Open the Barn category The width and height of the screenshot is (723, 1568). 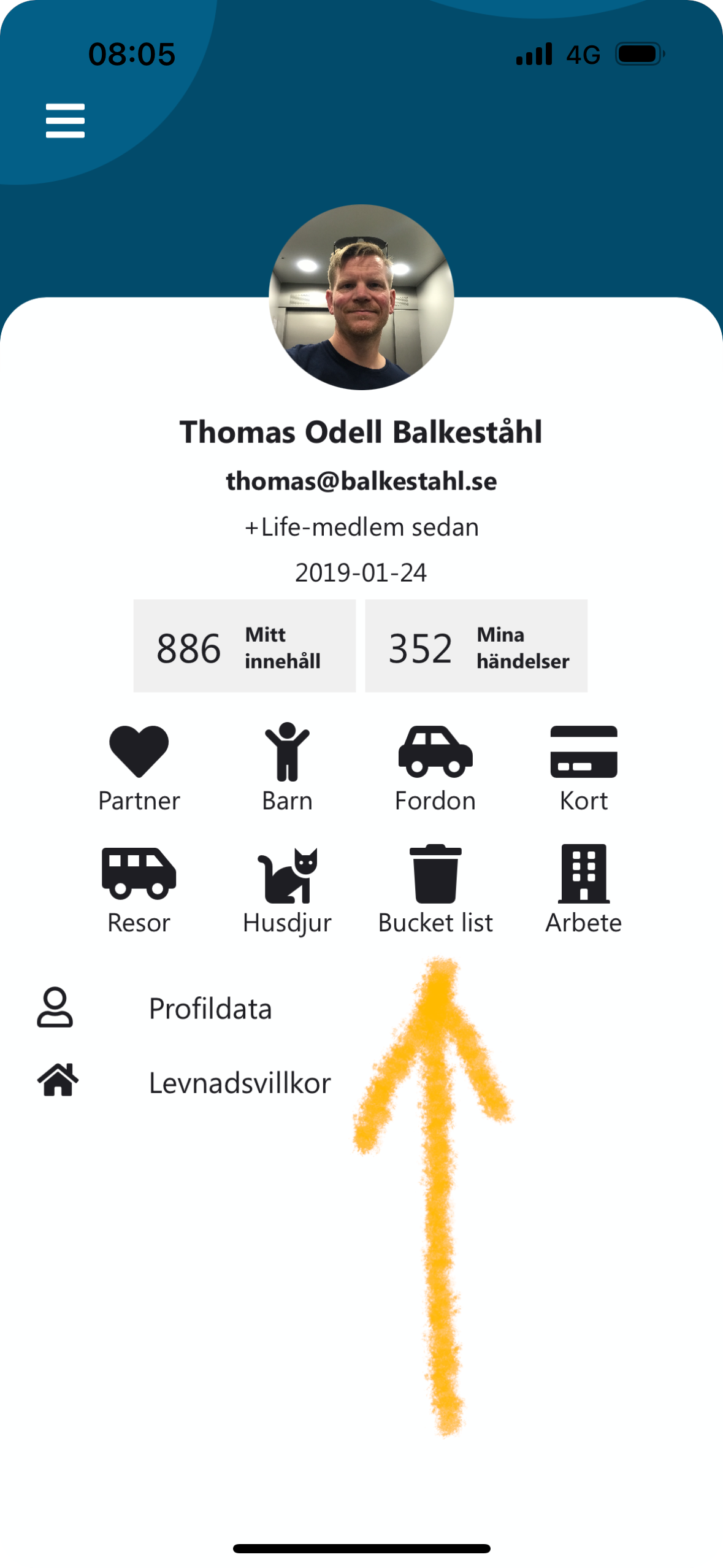[287, 767]
